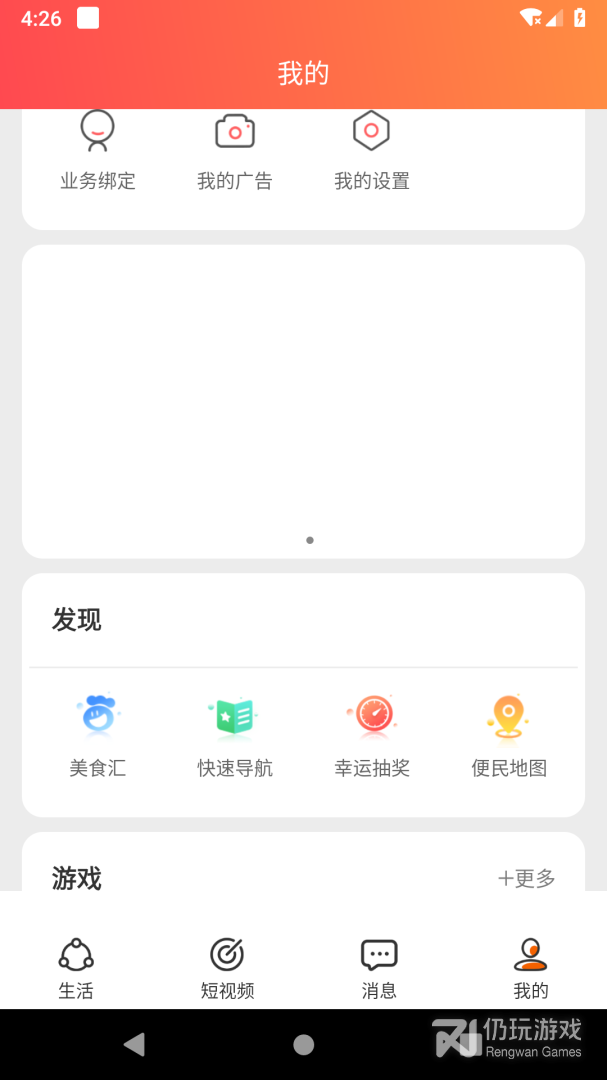The width and height of the screenshot is (607, 1080).
Task: Go to the system home screen
Action: click(x=304, y=1045)
